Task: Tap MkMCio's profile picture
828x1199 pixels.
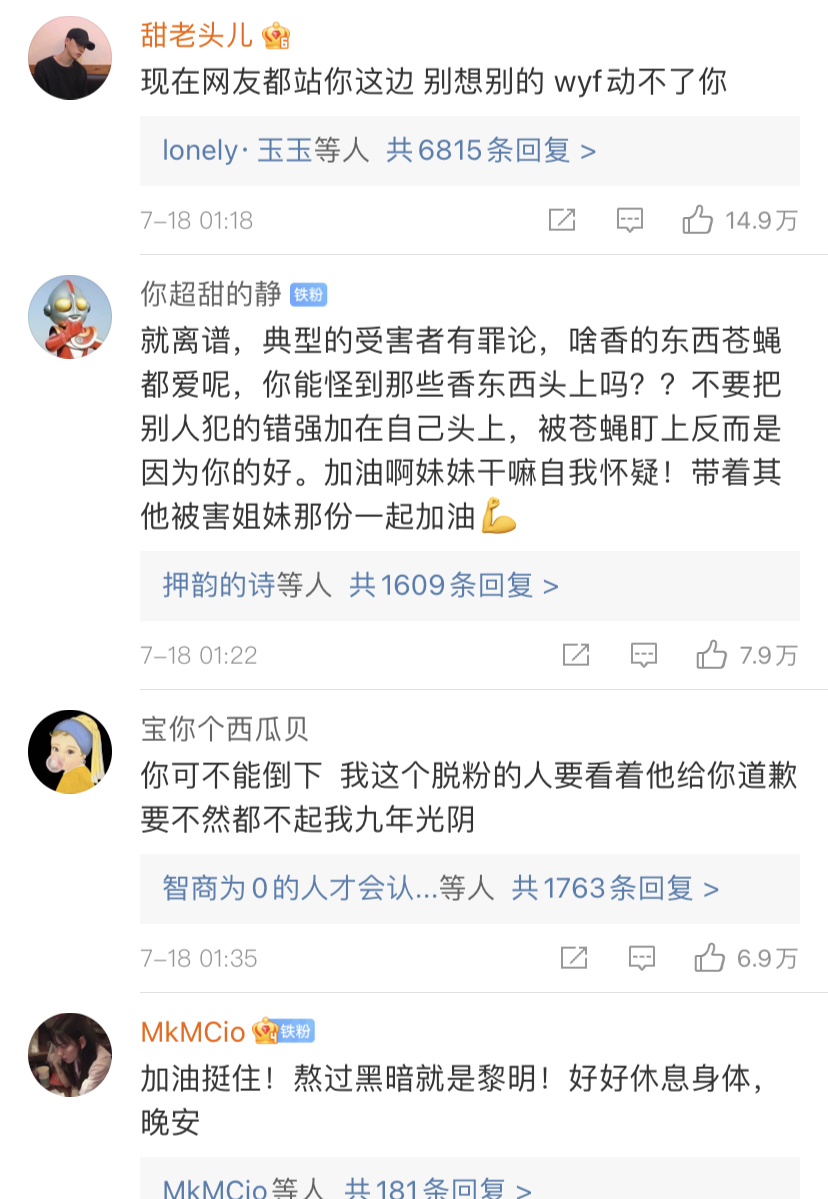Action: pyautogui.click(x=69, y=1054)
